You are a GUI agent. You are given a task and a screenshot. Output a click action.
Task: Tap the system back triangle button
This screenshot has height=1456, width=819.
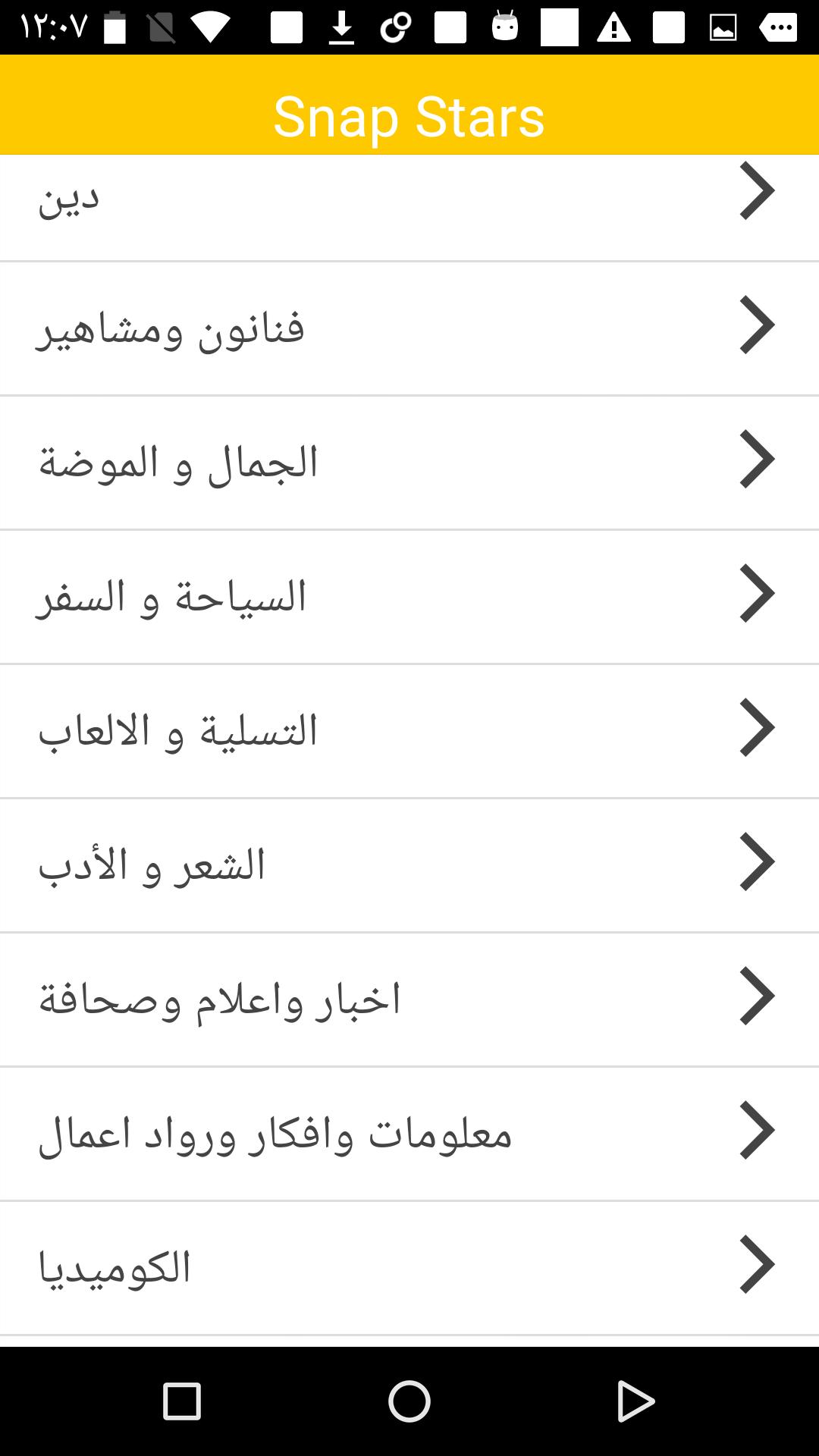pyautogui.click(x=635, y=1401)
